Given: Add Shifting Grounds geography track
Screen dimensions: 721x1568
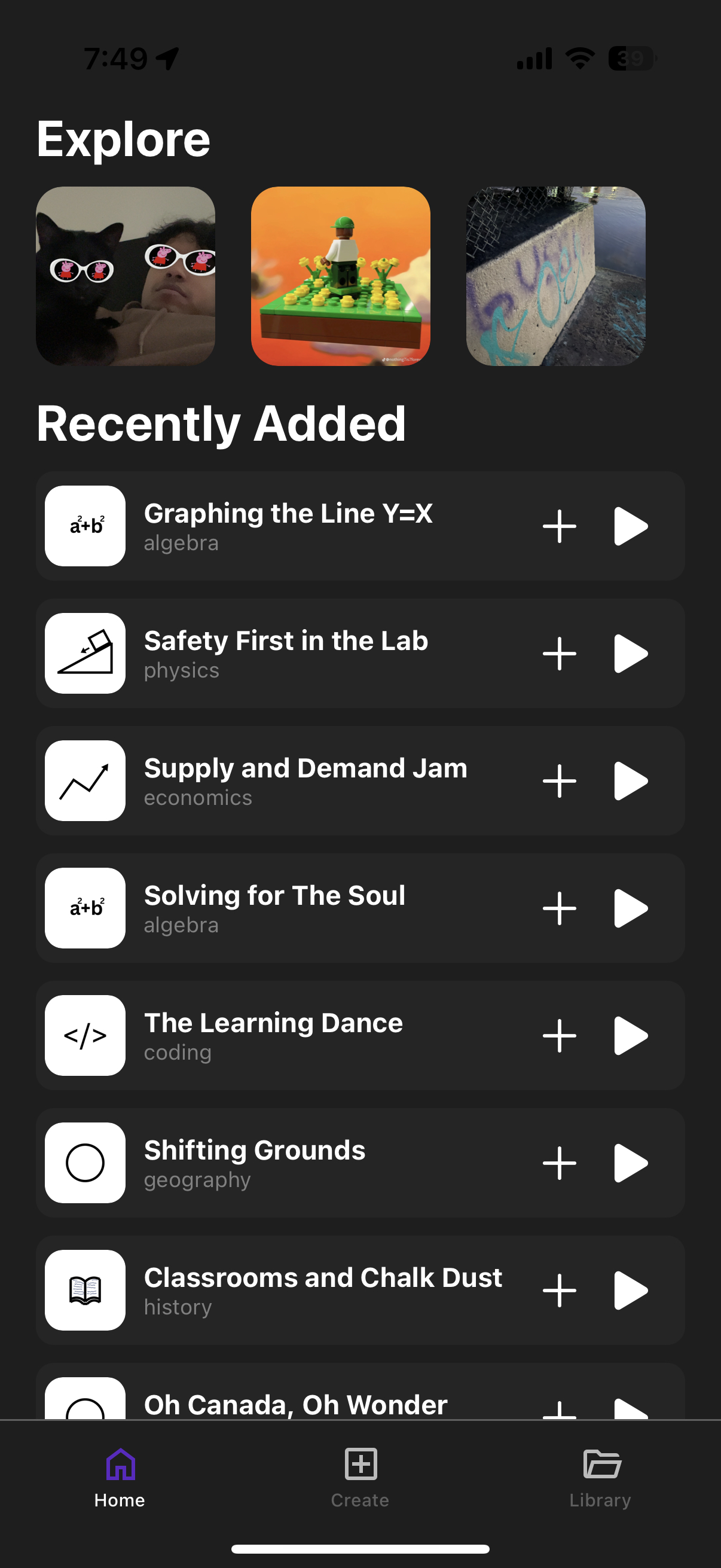Looking at the screenshot, I should coord(559,1163).
